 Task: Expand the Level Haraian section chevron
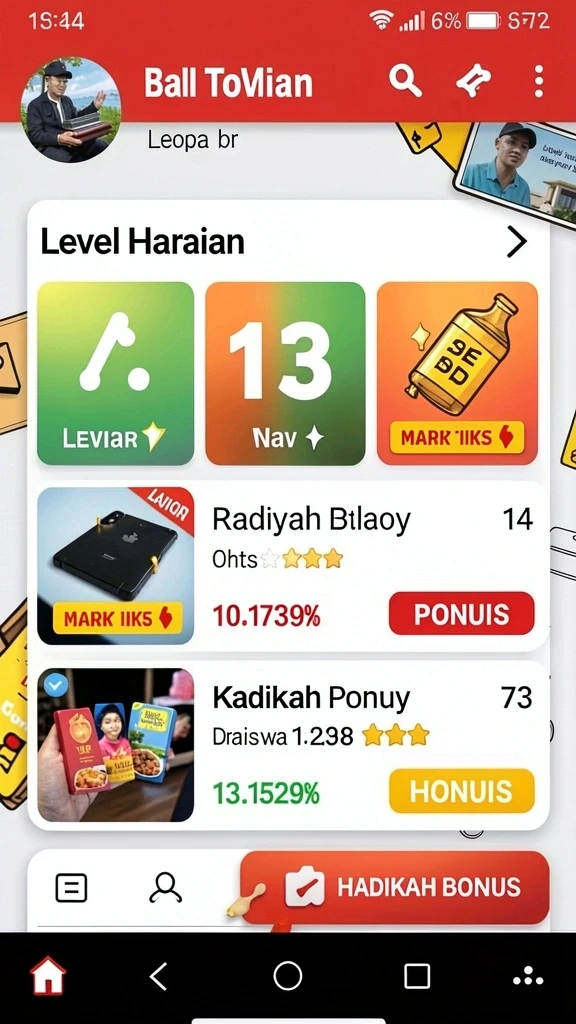517,242
